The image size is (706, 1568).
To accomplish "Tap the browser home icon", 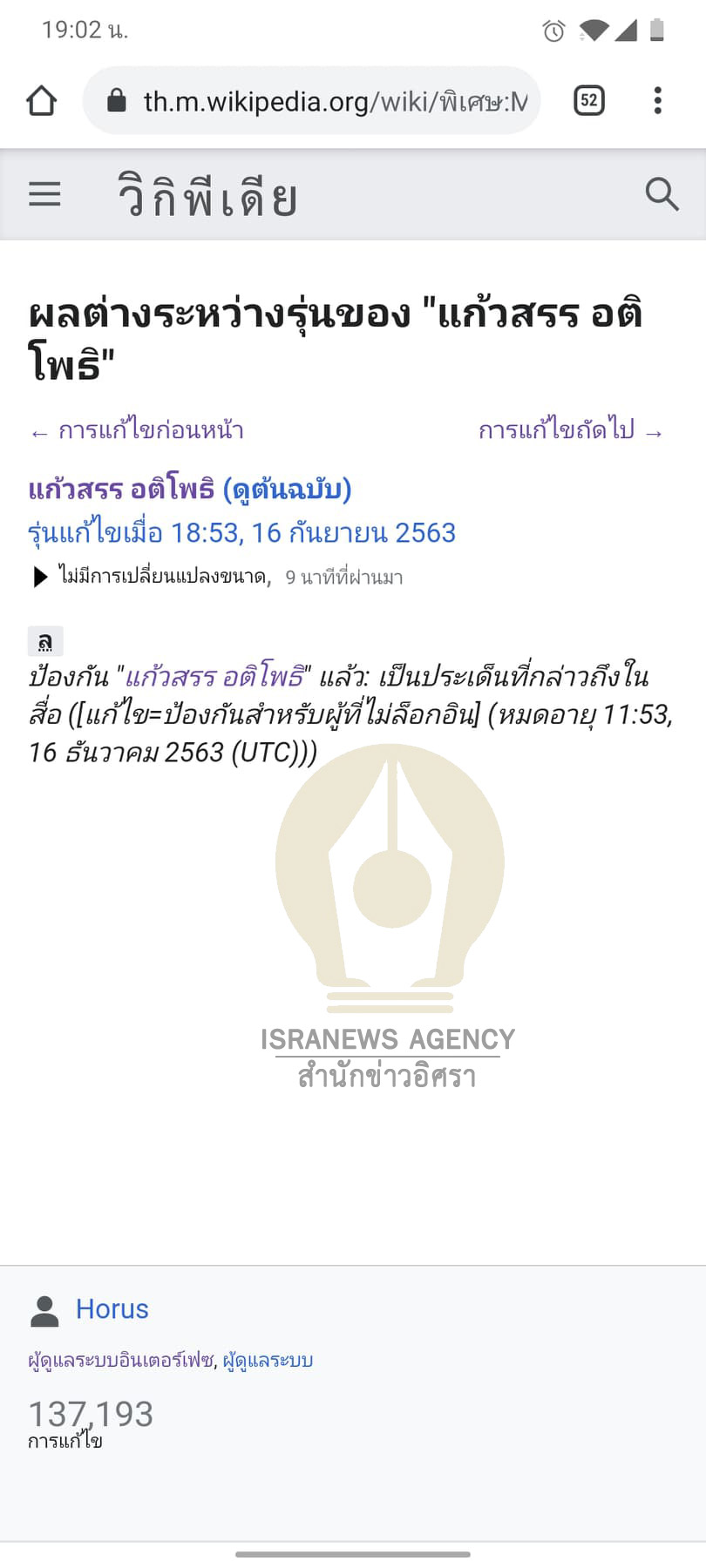I will pyautogui.click(x=39, y=100).
